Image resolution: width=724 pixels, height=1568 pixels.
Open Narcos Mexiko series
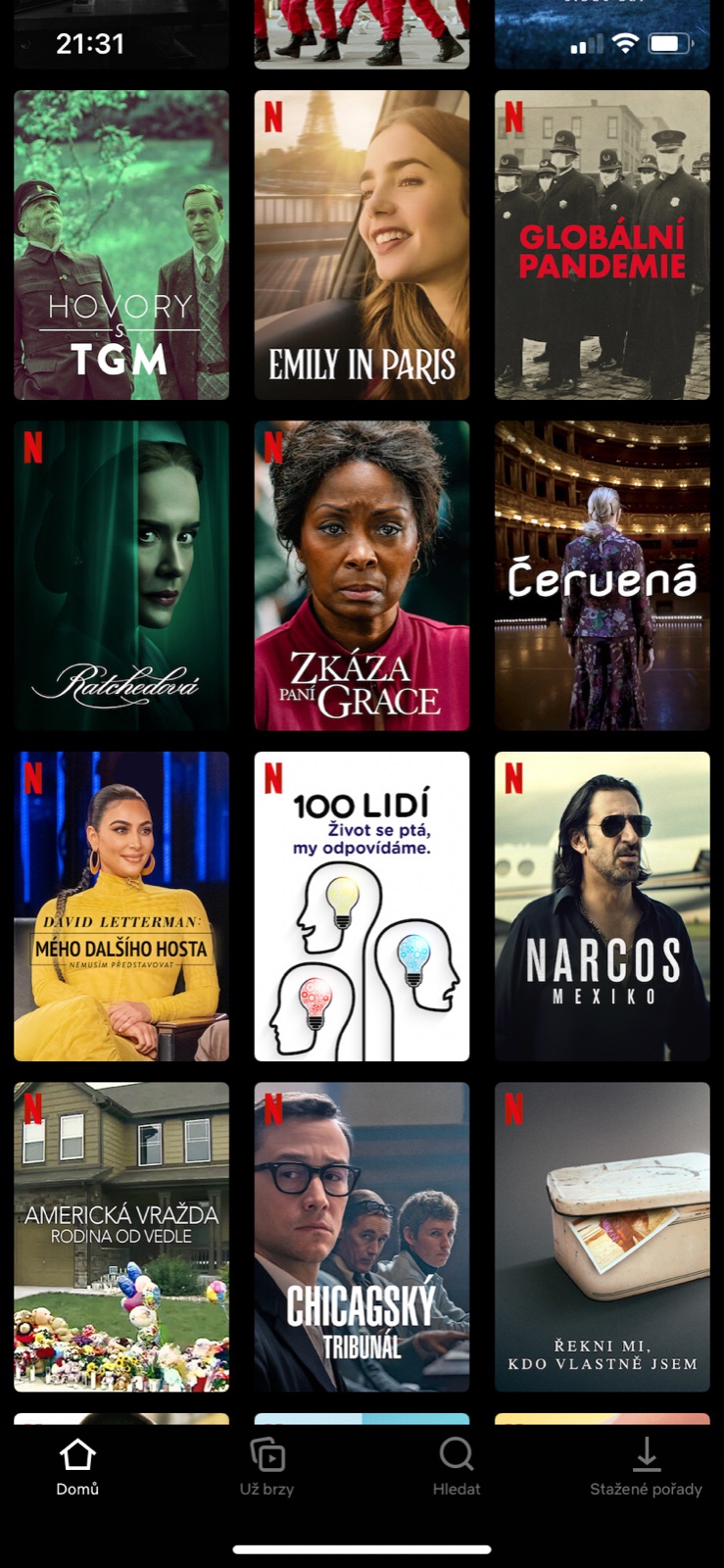coord(602,906)
